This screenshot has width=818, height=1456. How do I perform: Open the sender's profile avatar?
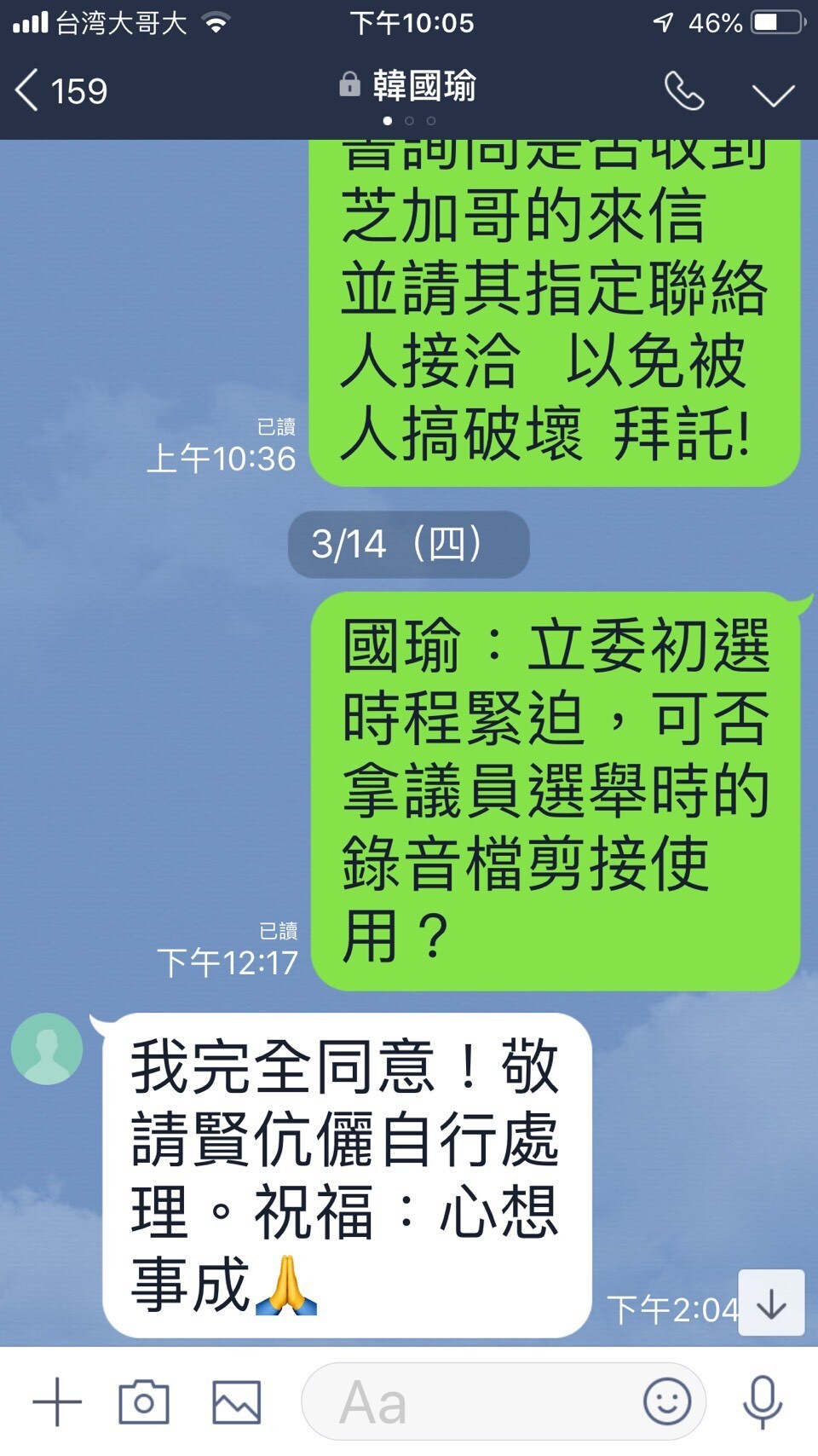(47, 1049)
